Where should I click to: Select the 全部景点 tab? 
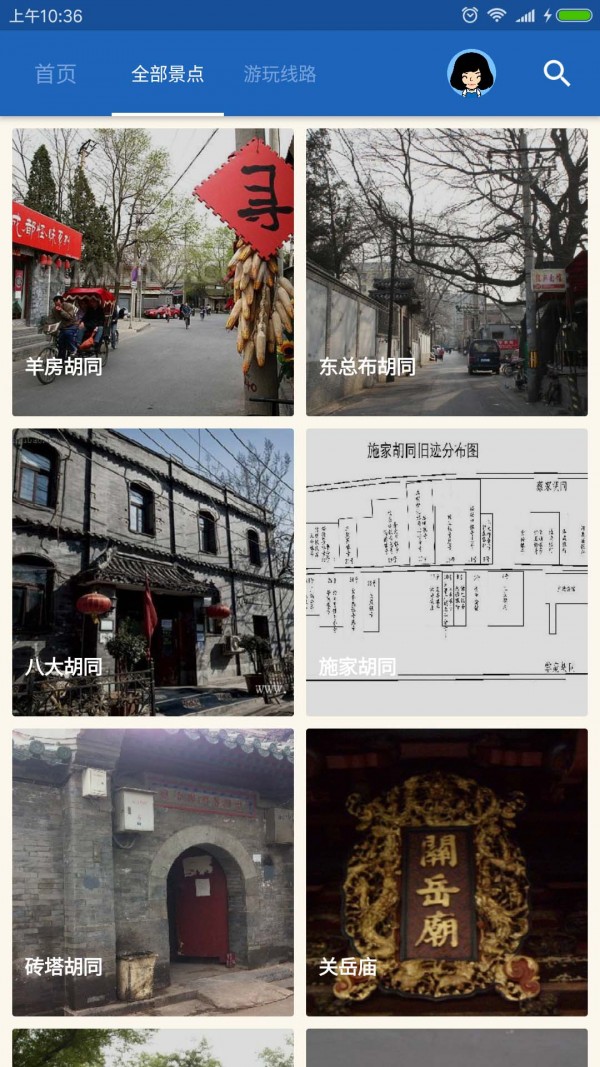[167, 74]
